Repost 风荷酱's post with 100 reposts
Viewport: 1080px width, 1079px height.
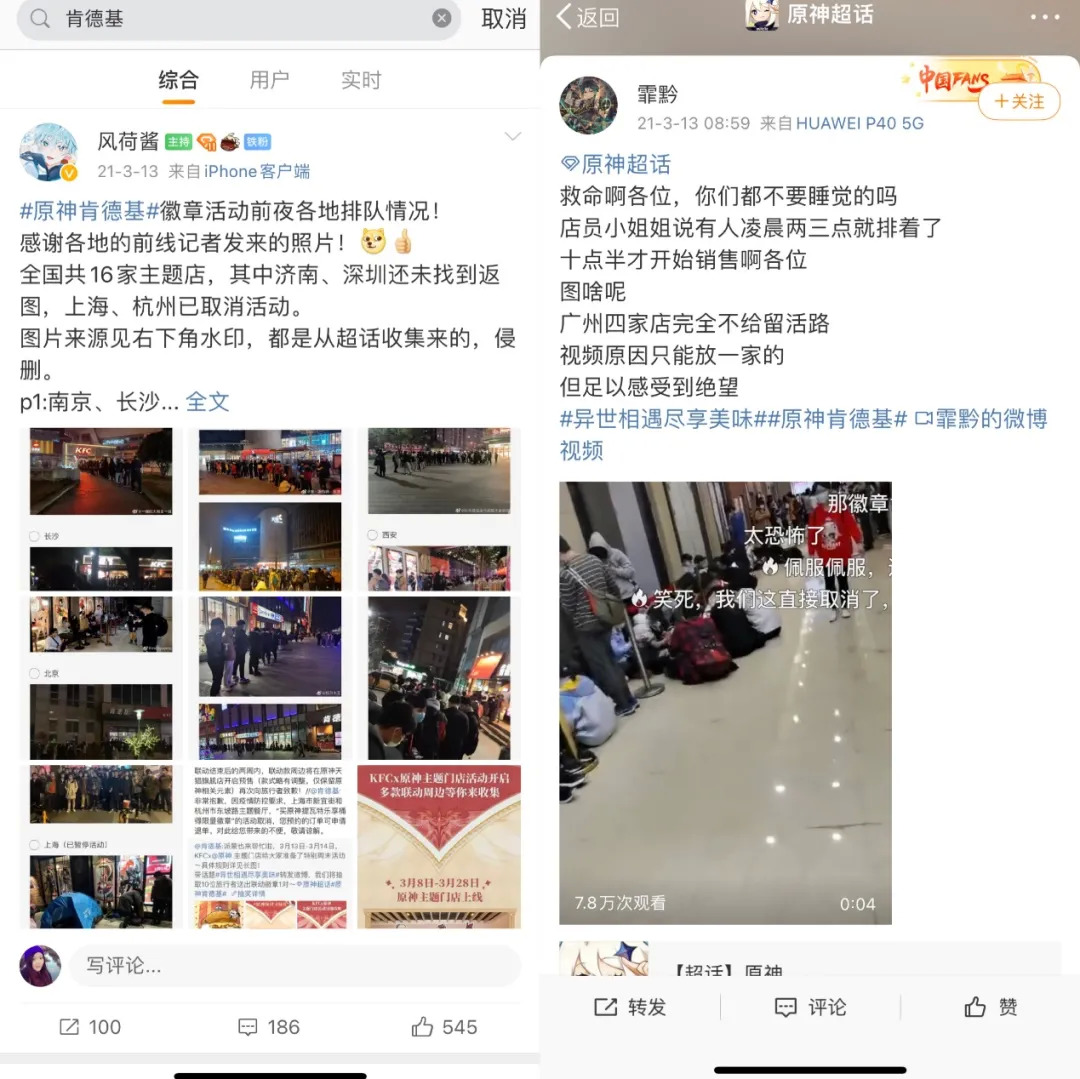click(x=90, y=1027)
